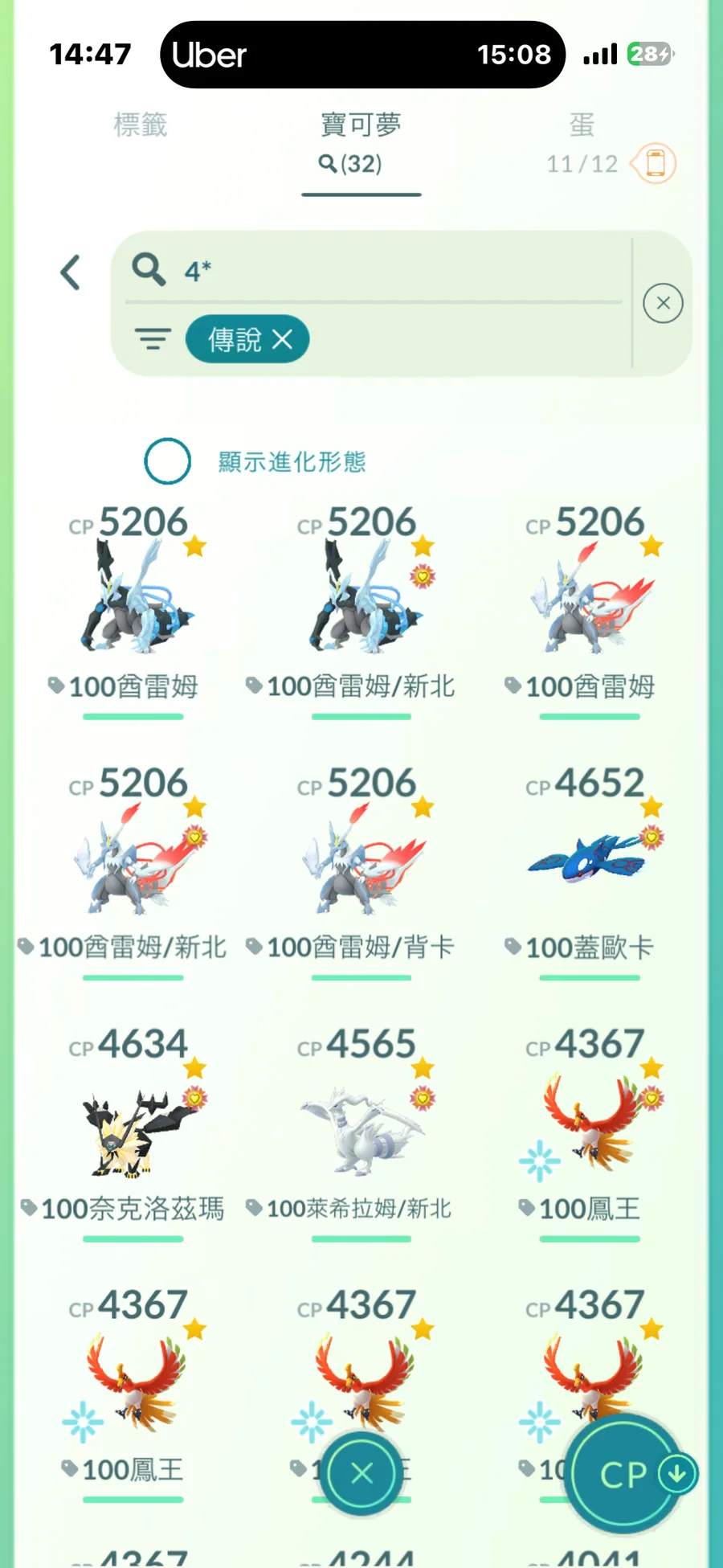Screen dimensions: 723x1568
Task: Open 100酋雷姆/新北 black Kyurem
Action: pyautogui.click(x=361, y=599)
